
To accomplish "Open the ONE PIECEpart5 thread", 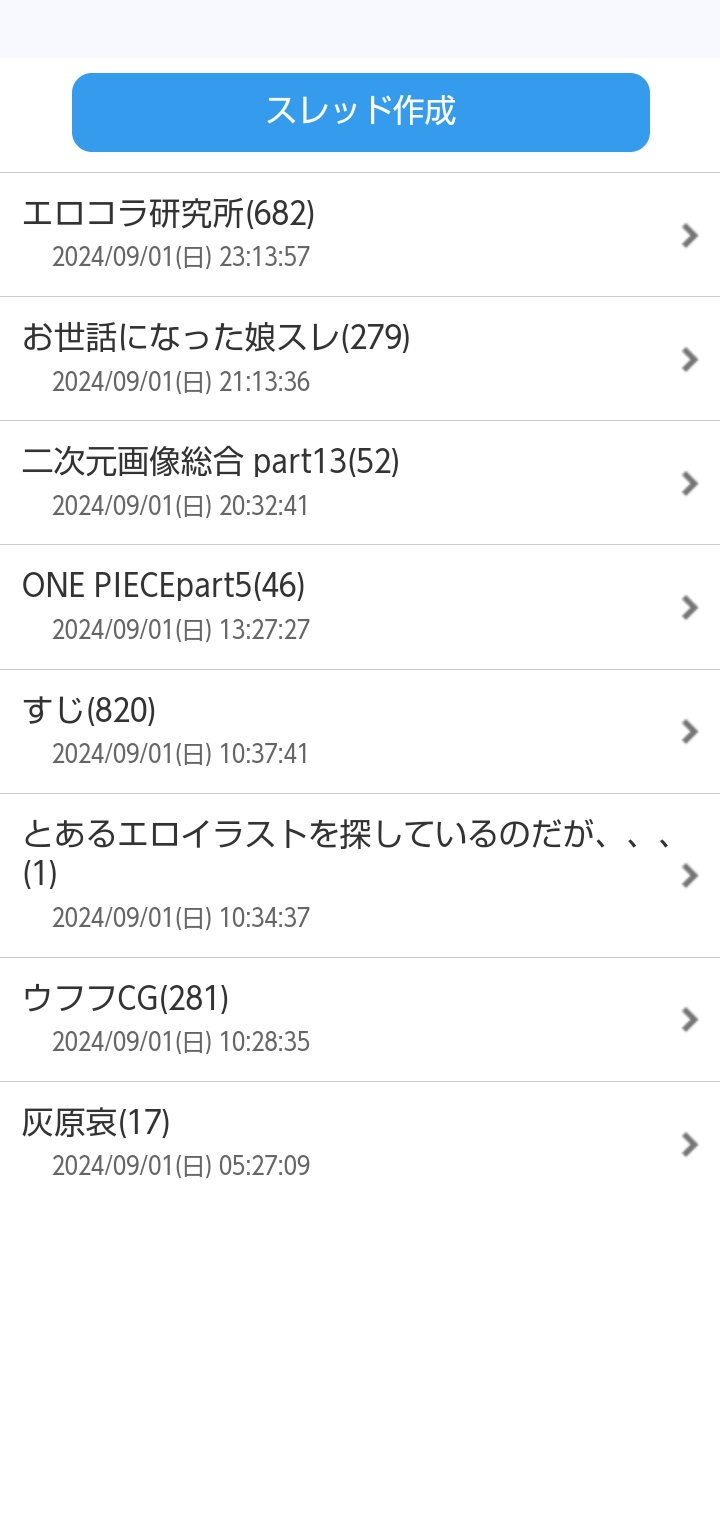I will (x=360, y=607).
